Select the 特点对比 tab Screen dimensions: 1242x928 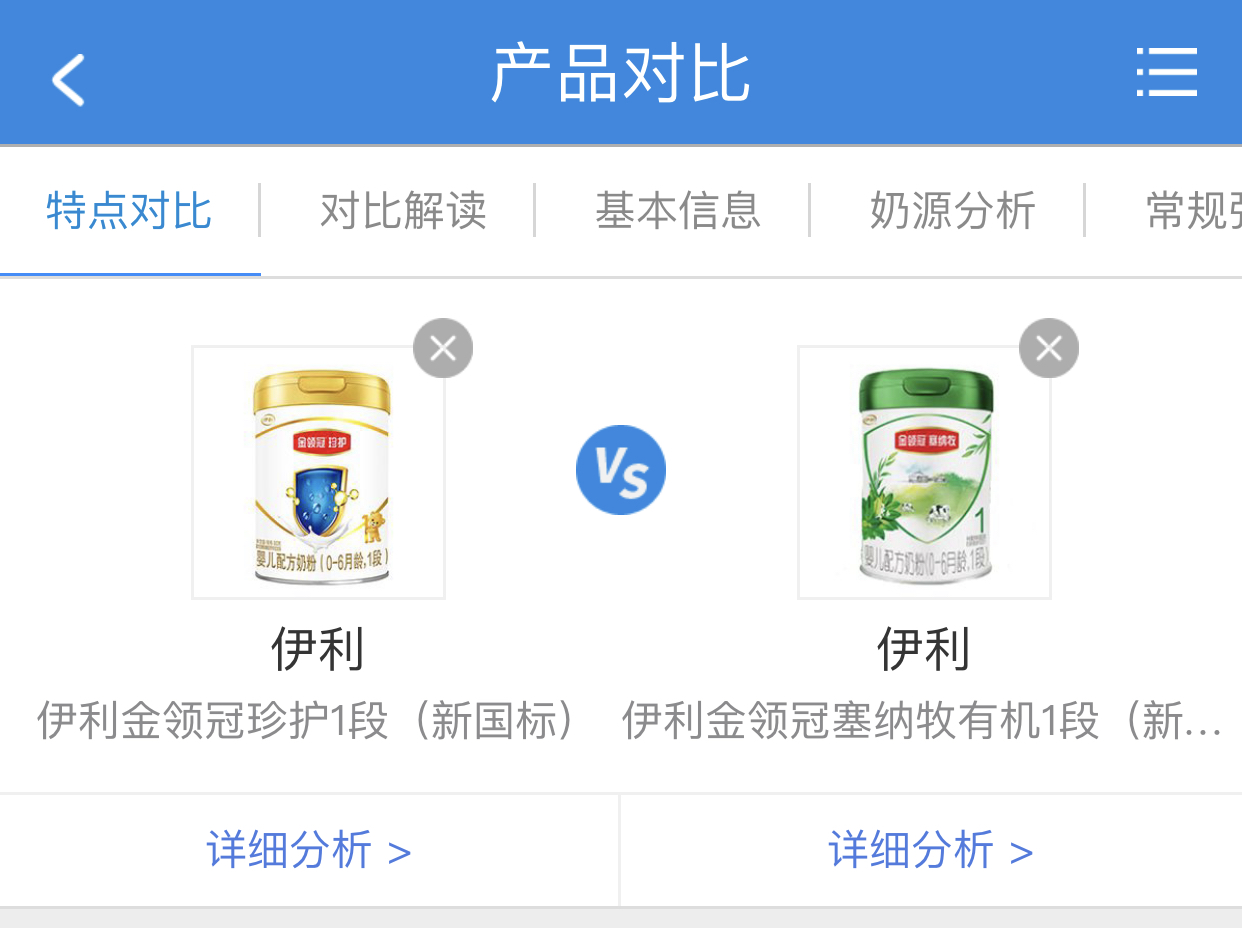point(129,211)
